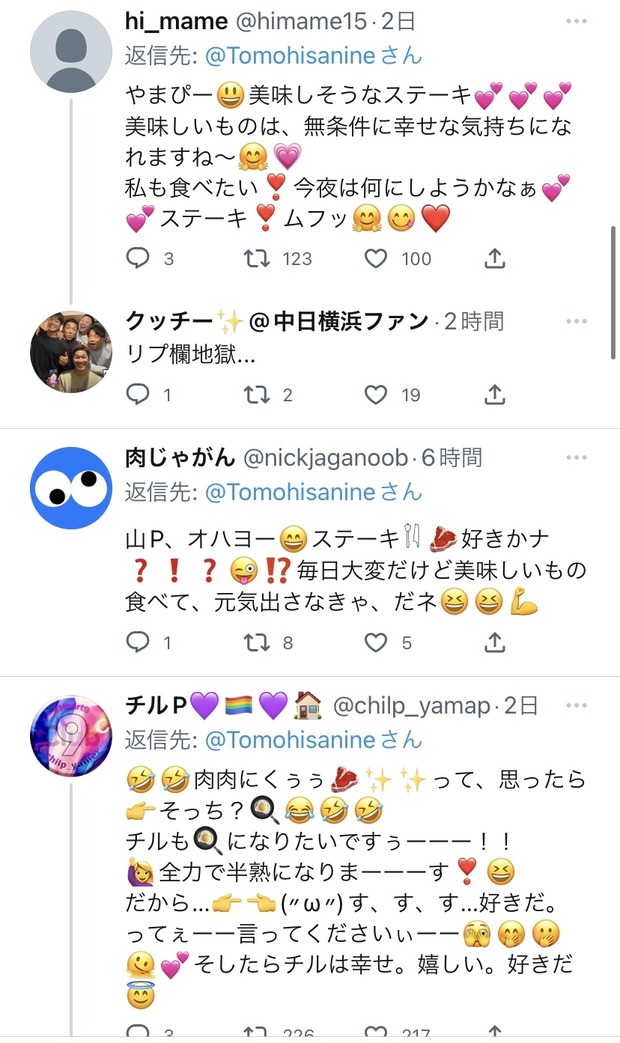Share クッチー's tweet
The height and width of the screenshot is (1043, 620).
coord(494,394)
